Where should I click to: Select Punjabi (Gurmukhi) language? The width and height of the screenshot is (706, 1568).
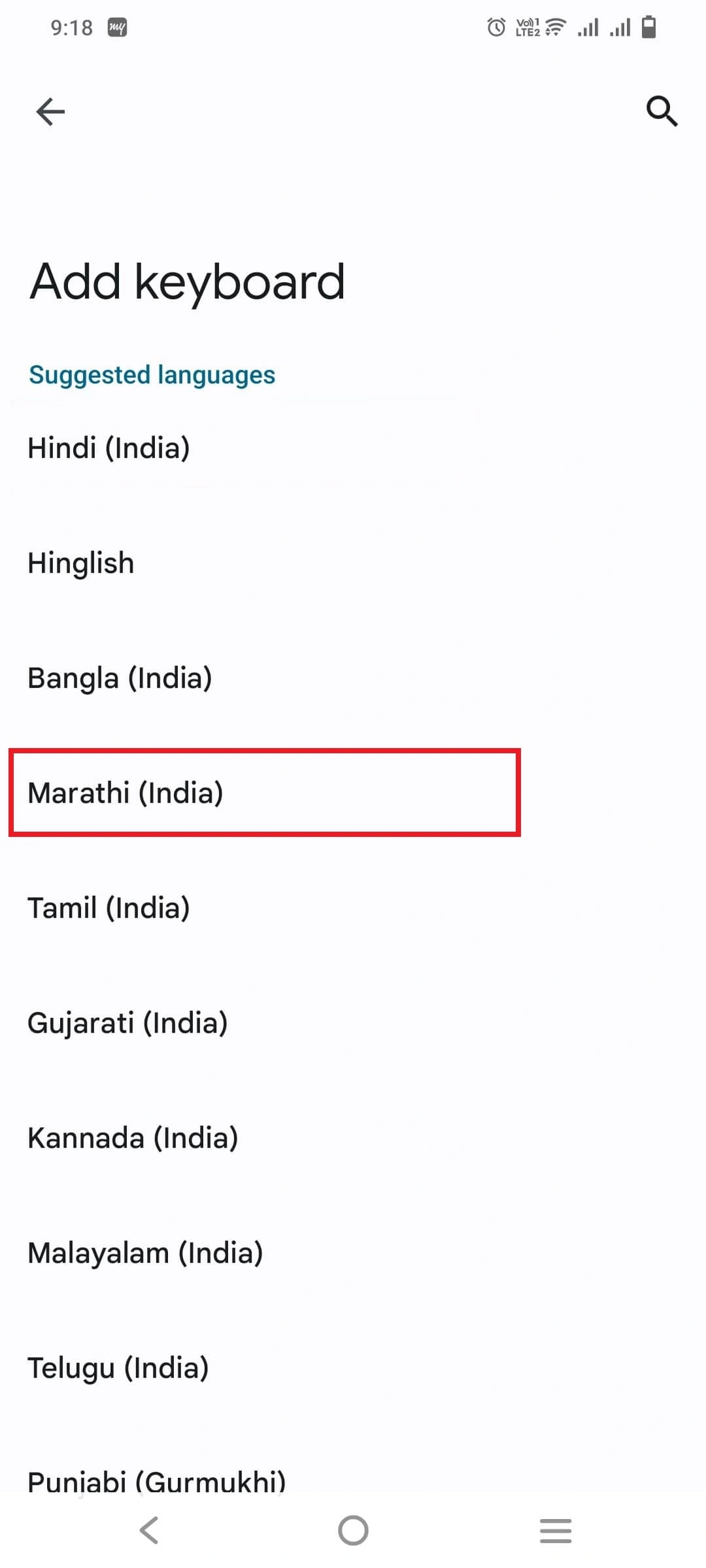click(x=157, y=1480)
